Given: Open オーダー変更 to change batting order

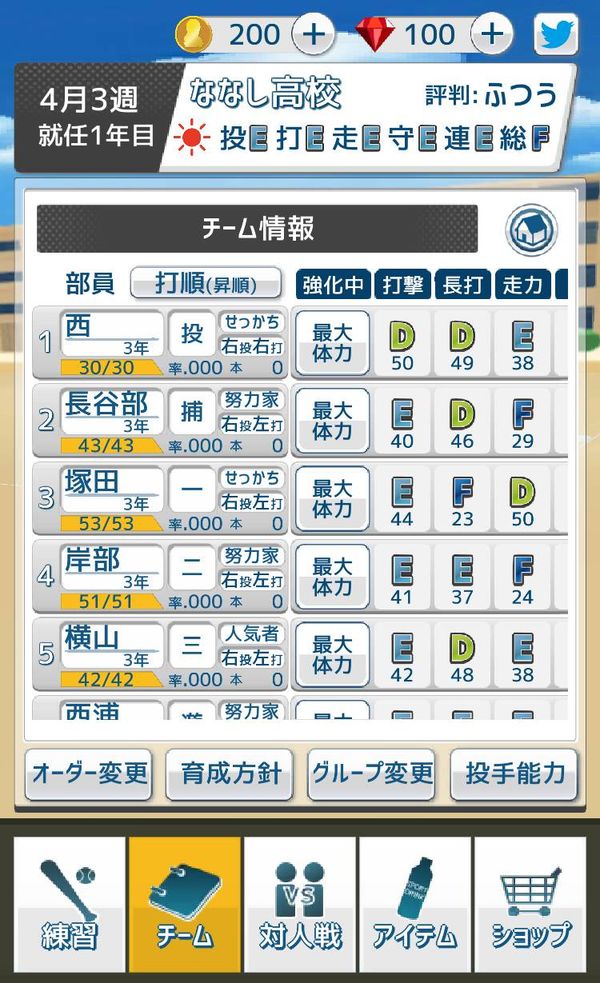Looking at the screenshot, I should pyautogui.click(x=89, y=775).
